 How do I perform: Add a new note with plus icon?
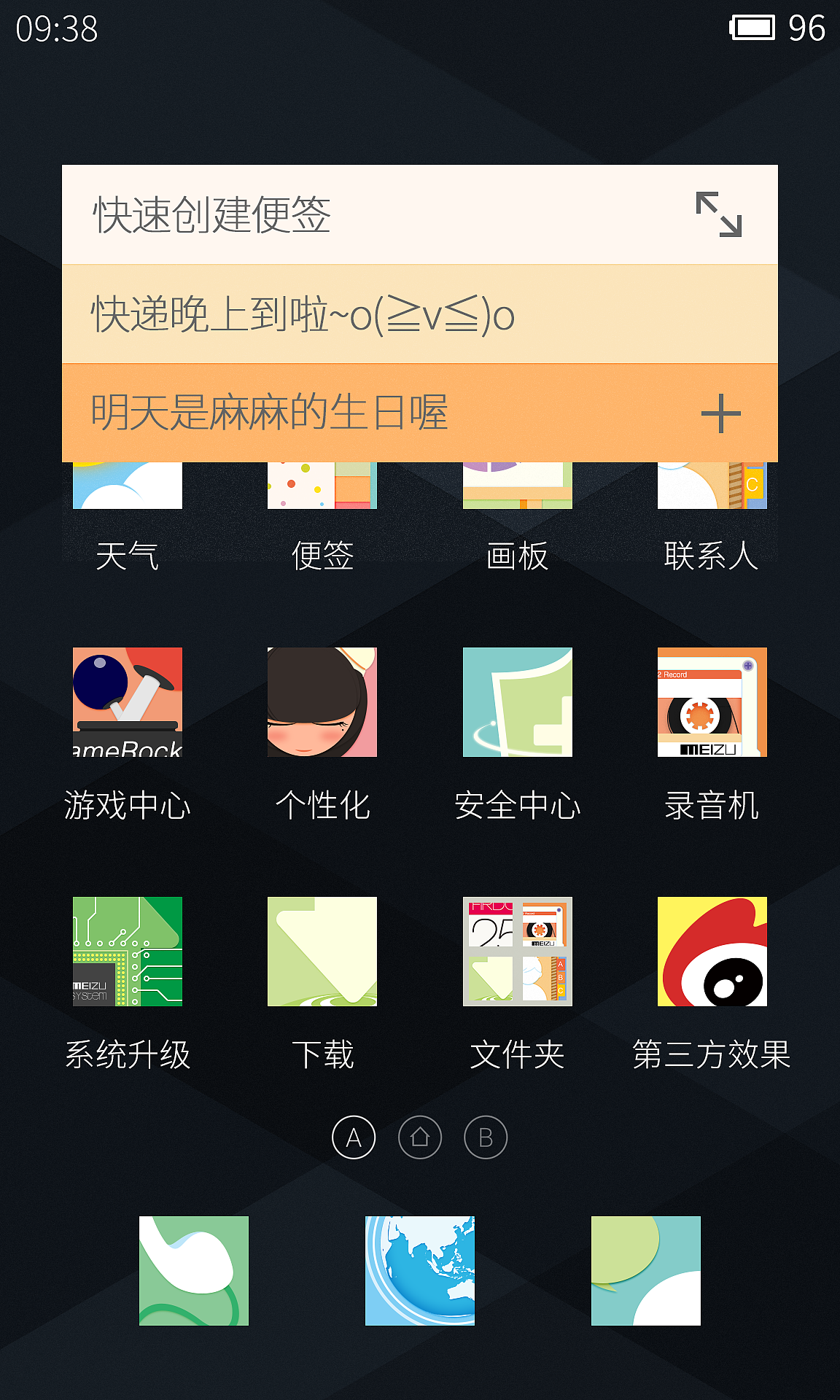pyautogui.click(x=720, y=413)
